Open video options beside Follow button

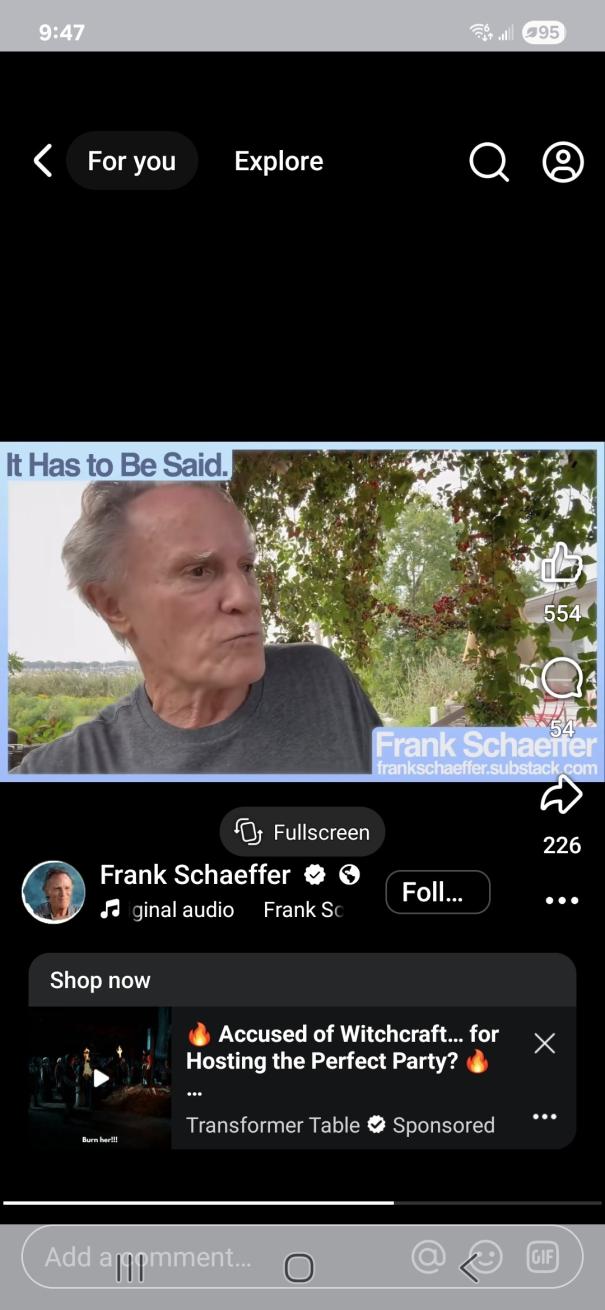pos(562,900)
